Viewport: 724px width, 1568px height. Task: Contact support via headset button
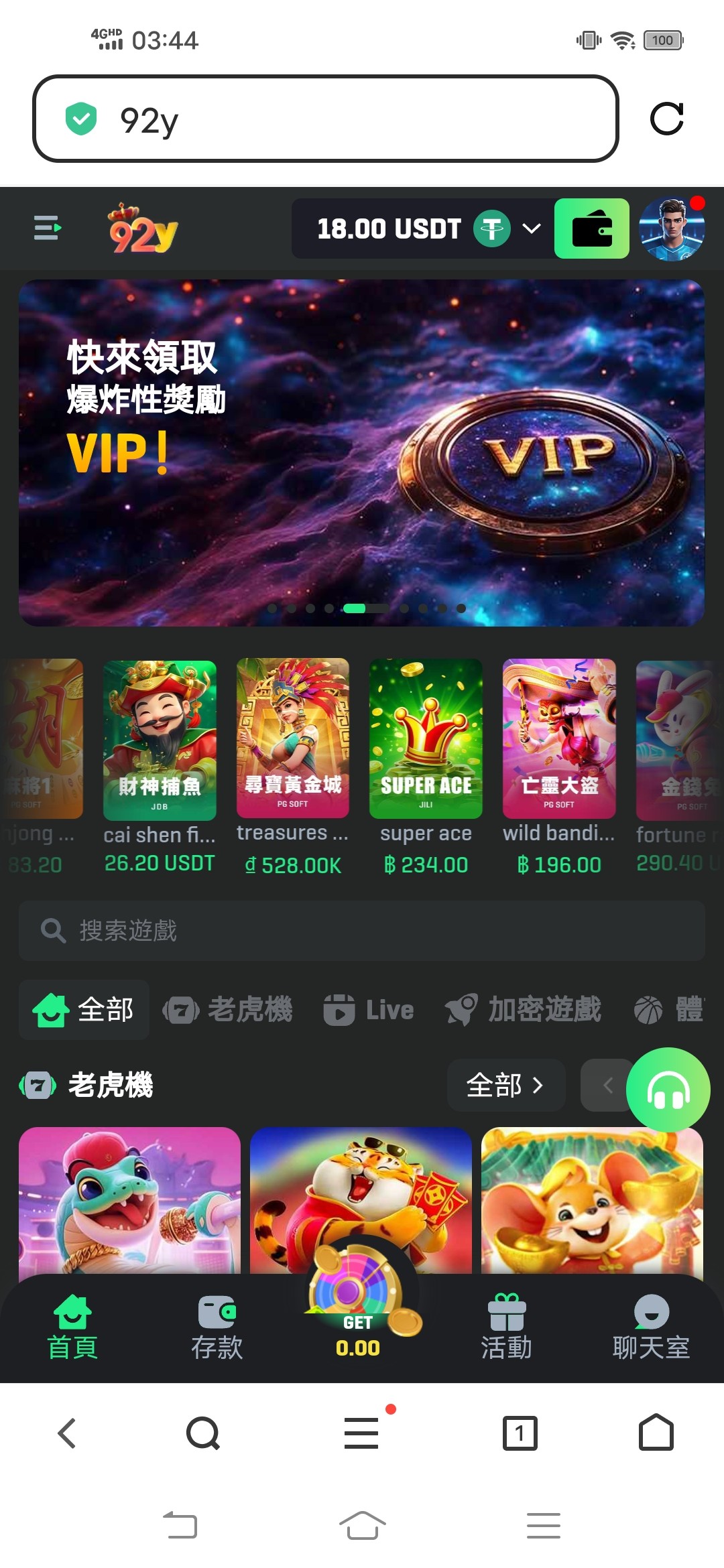pyautogui.click(x=668, y=1090)
